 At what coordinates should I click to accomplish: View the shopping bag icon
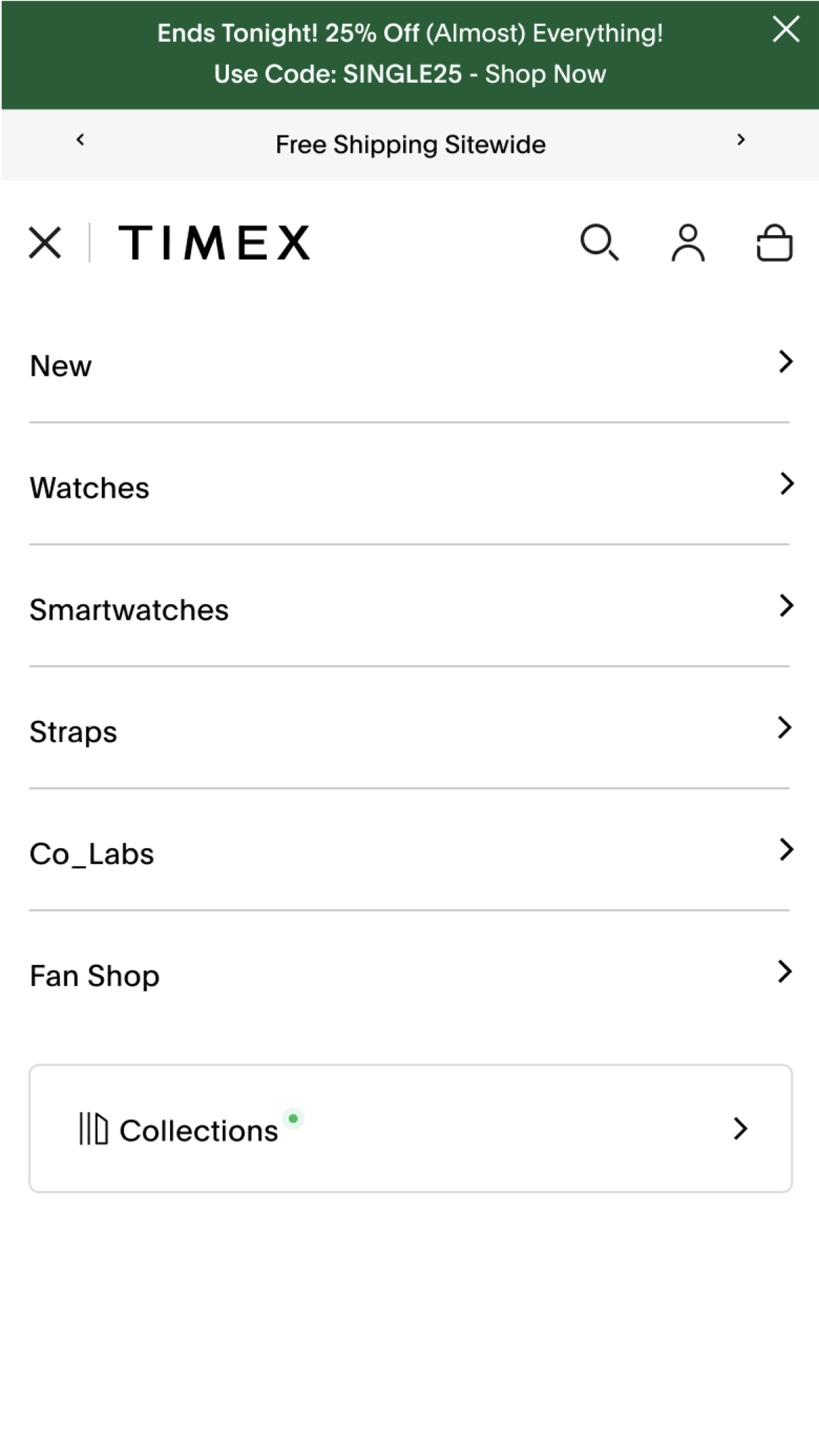(774, 243)
